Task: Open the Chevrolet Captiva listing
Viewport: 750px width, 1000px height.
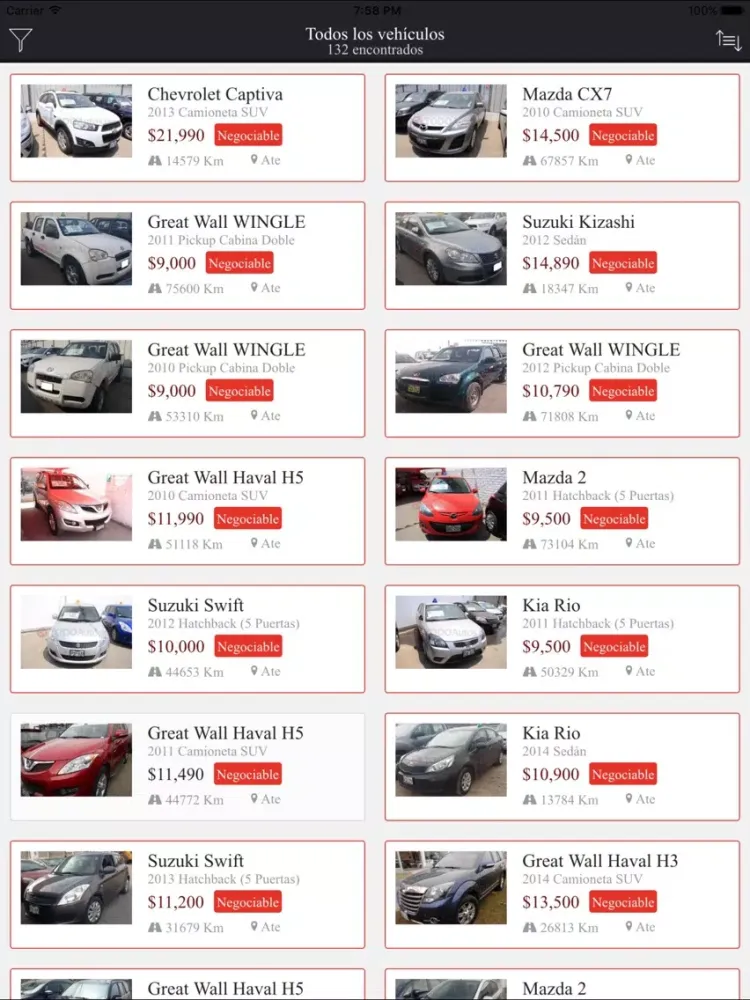Action: [x=187, y=128]
